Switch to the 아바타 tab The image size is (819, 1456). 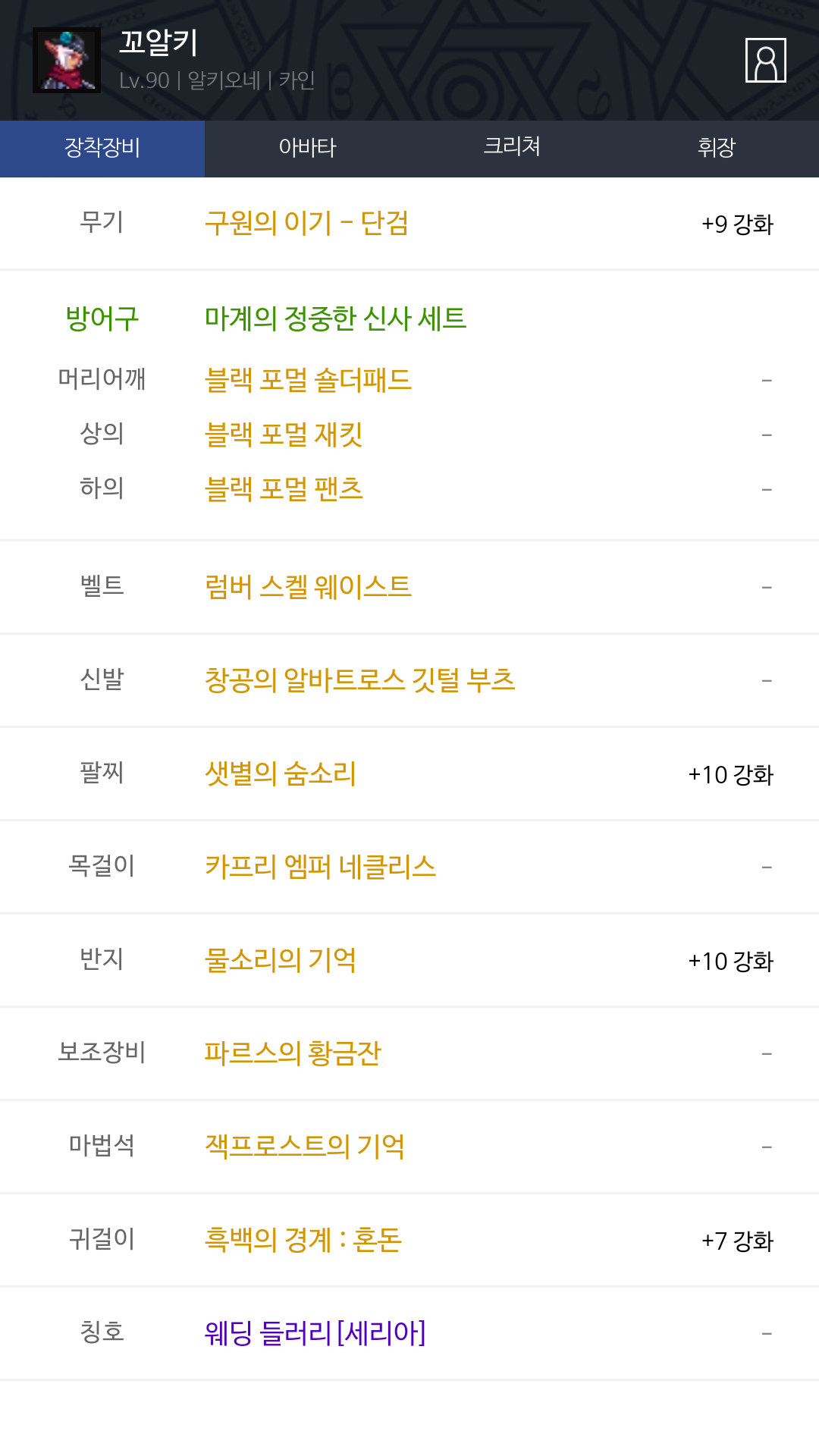click(307, 149)
